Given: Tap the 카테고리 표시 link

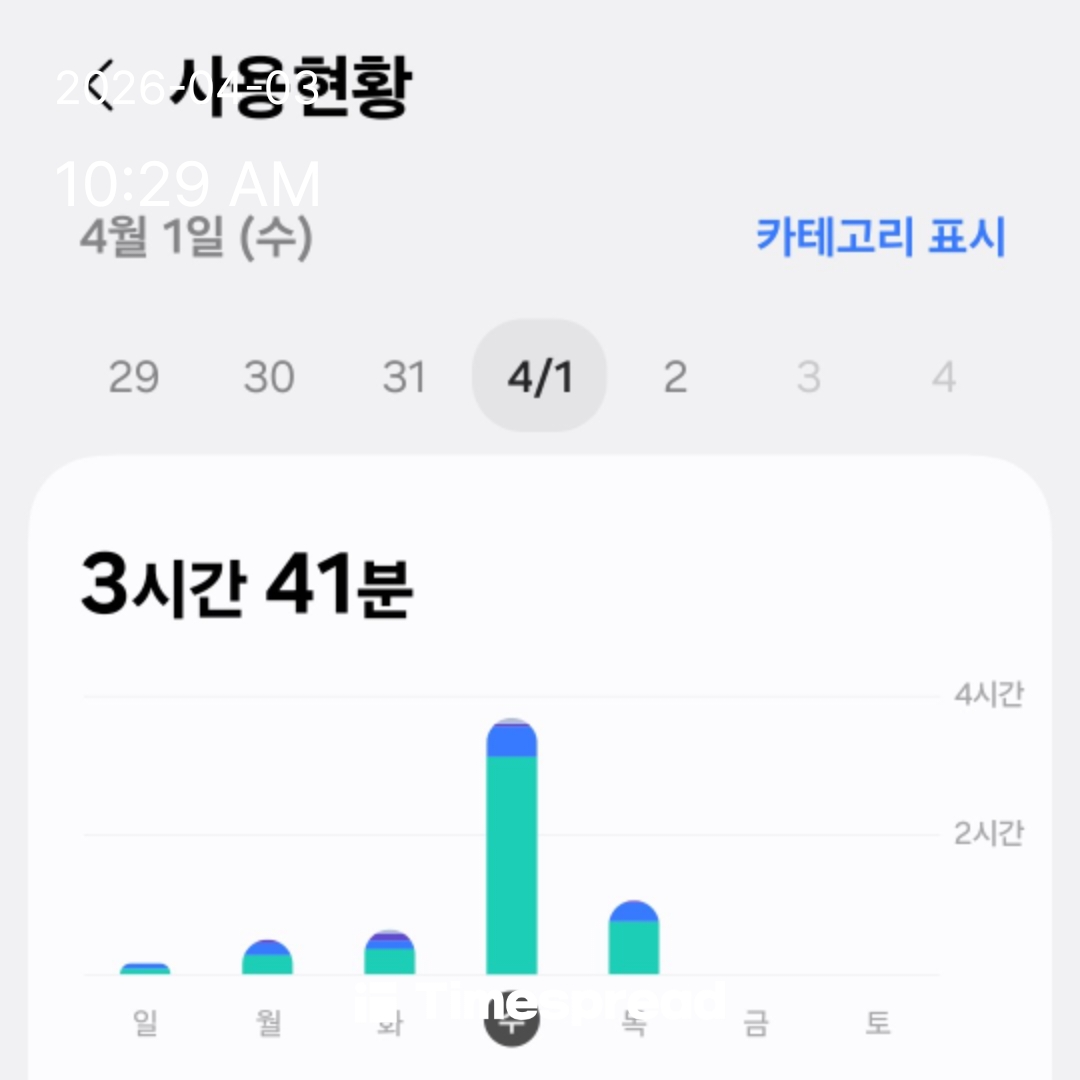Looking at the screenshot, I should (x=879, y=237).
